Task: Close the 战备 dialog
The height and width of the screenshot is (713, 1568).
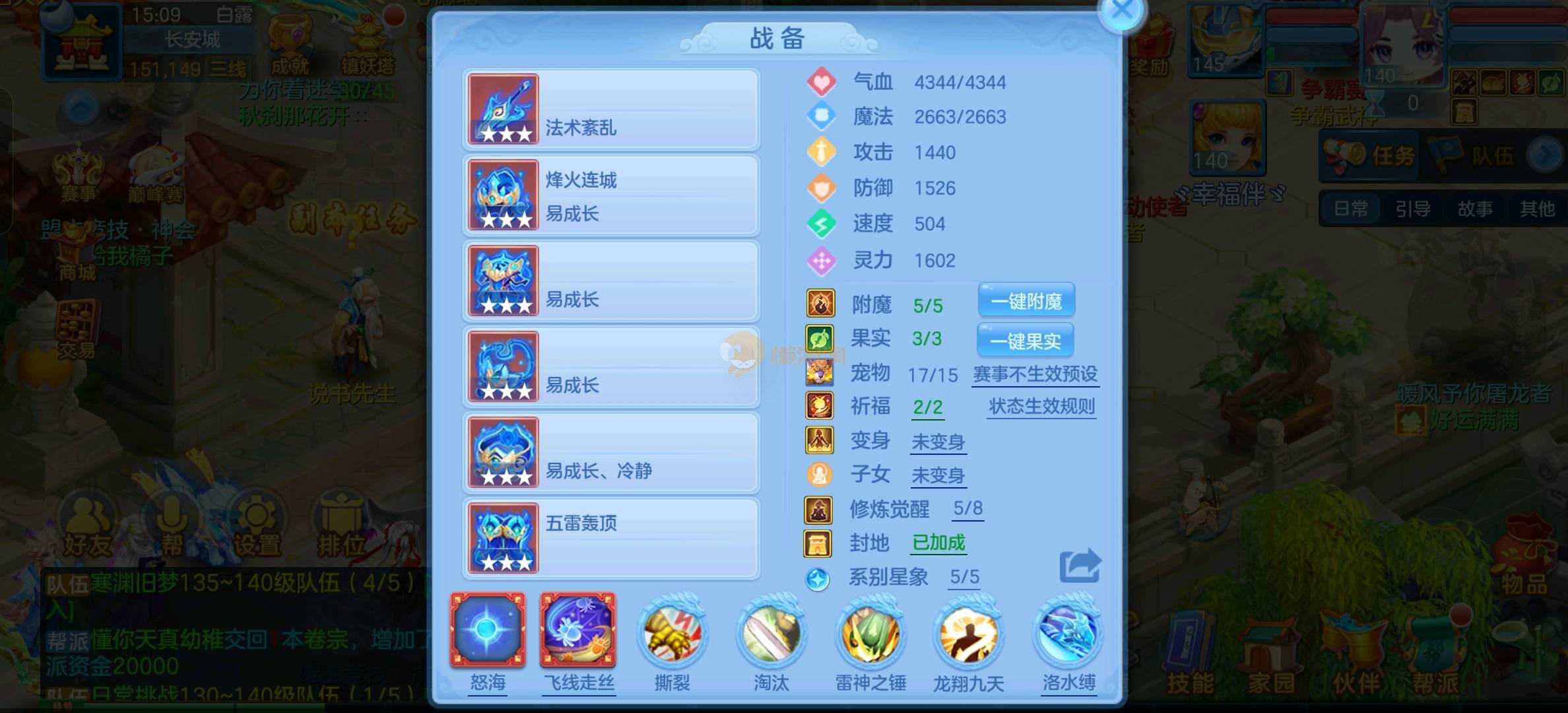Action: click(1121, 12)
